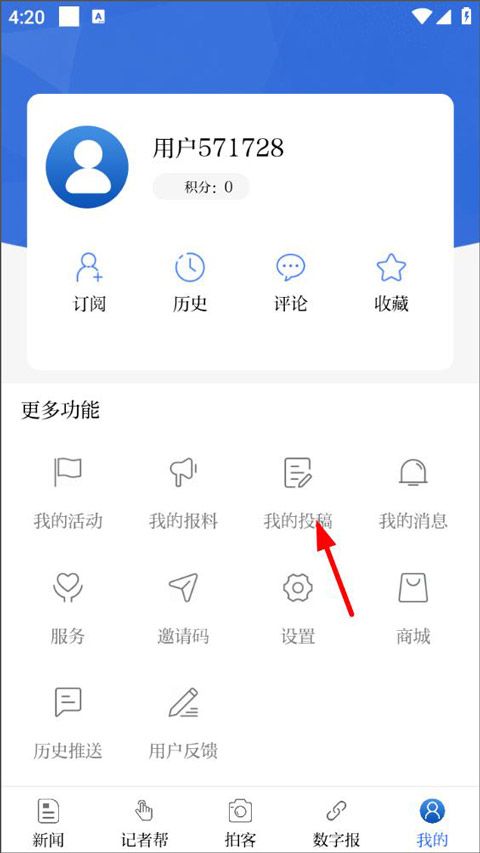
Task: Open 收藏 favorites
Action: pos(391,282)
